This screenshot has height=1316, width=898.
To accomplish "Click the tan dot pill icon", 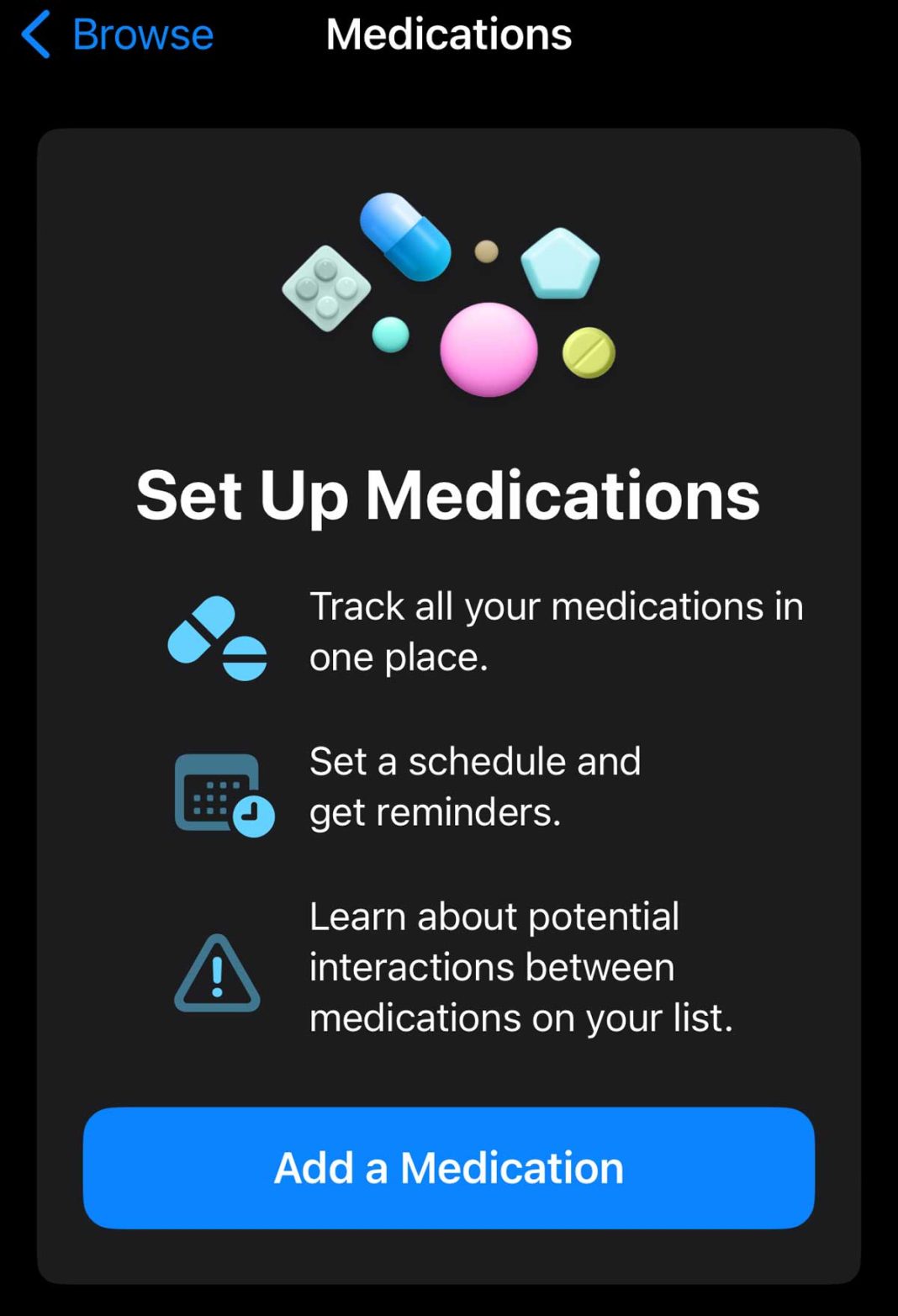I will (x=485, y=251).
